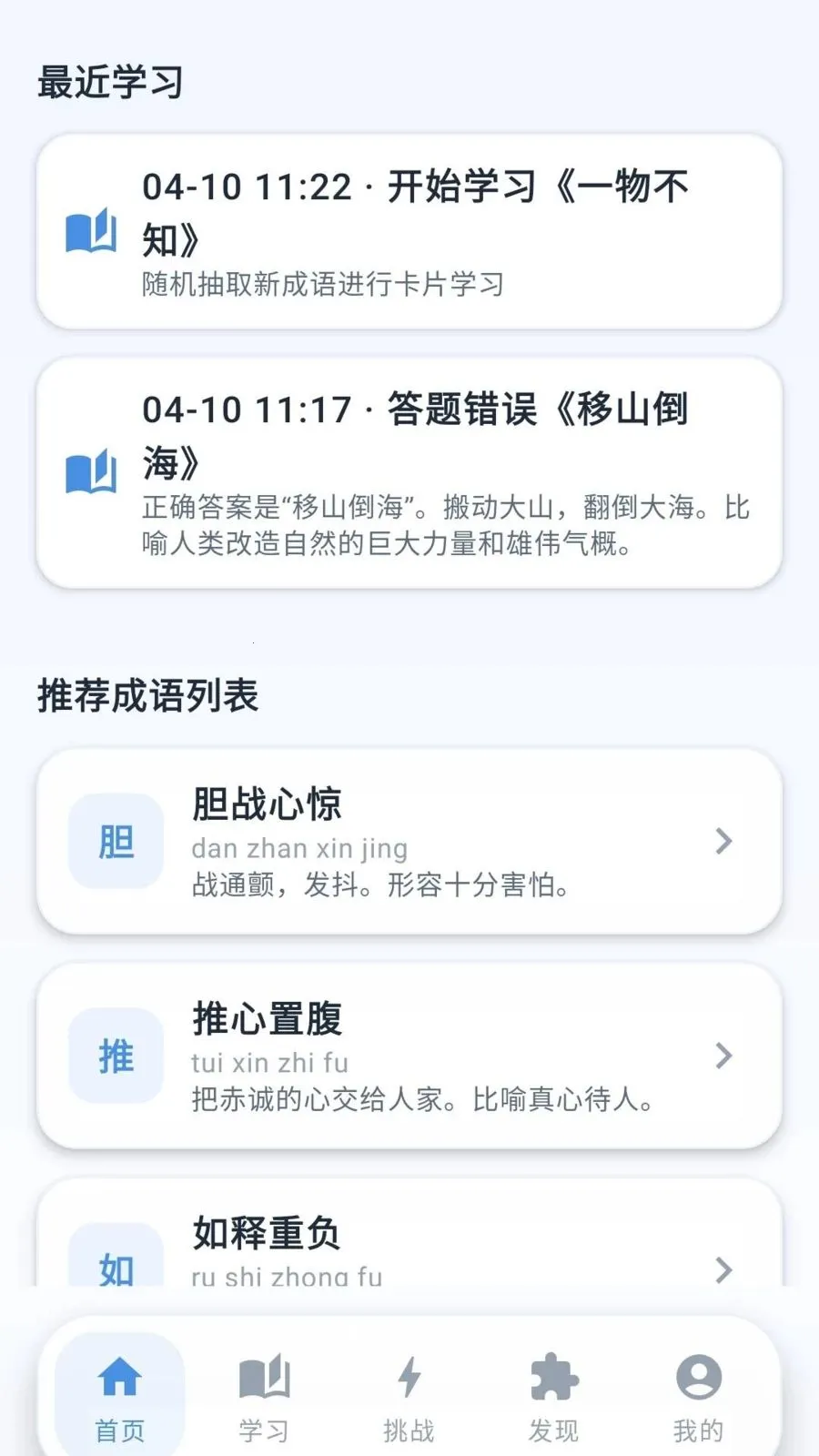The image size is (819, 1456).
Task: Select the 首页 home icon
Action: tap(119, 1379)
